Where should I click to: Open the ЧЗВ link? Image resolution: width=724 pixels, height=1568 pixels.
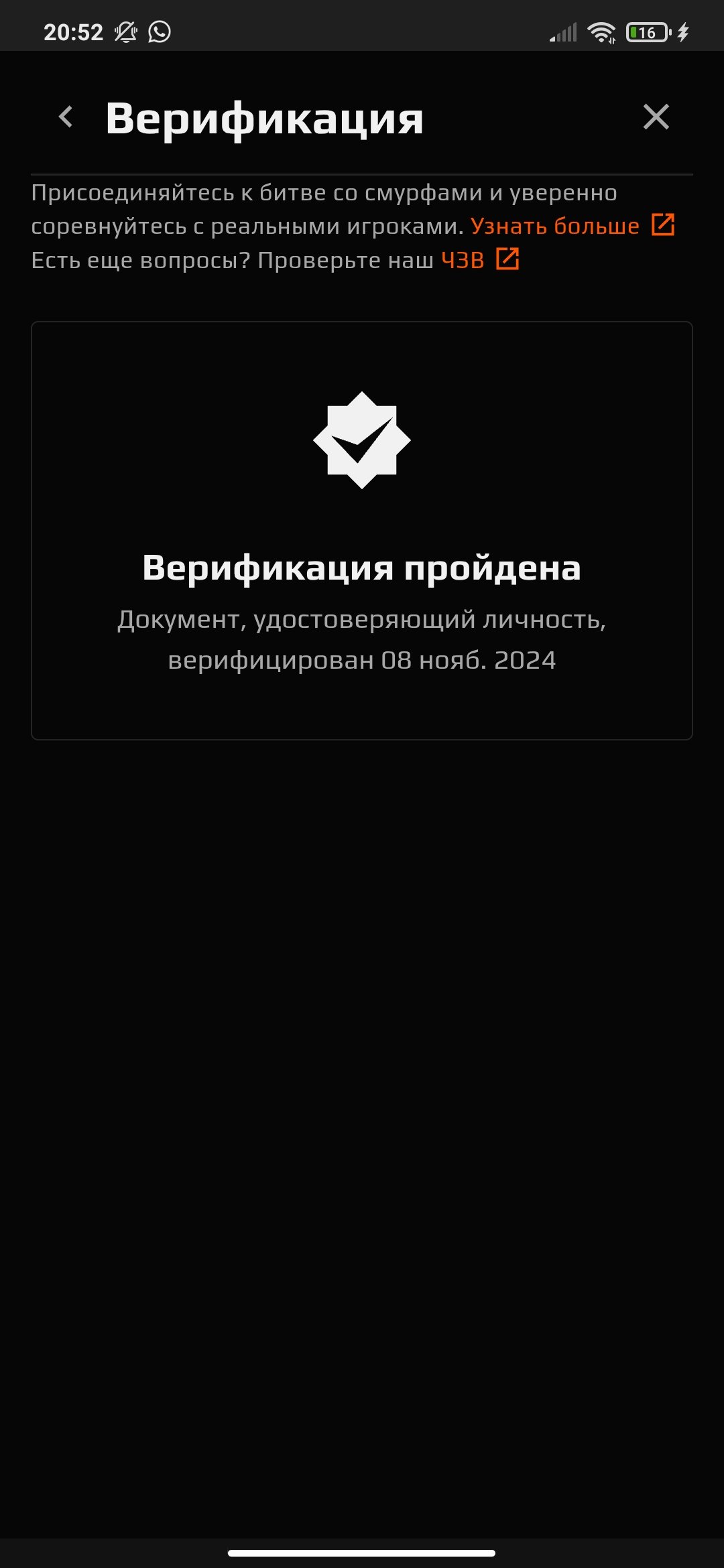479,260
